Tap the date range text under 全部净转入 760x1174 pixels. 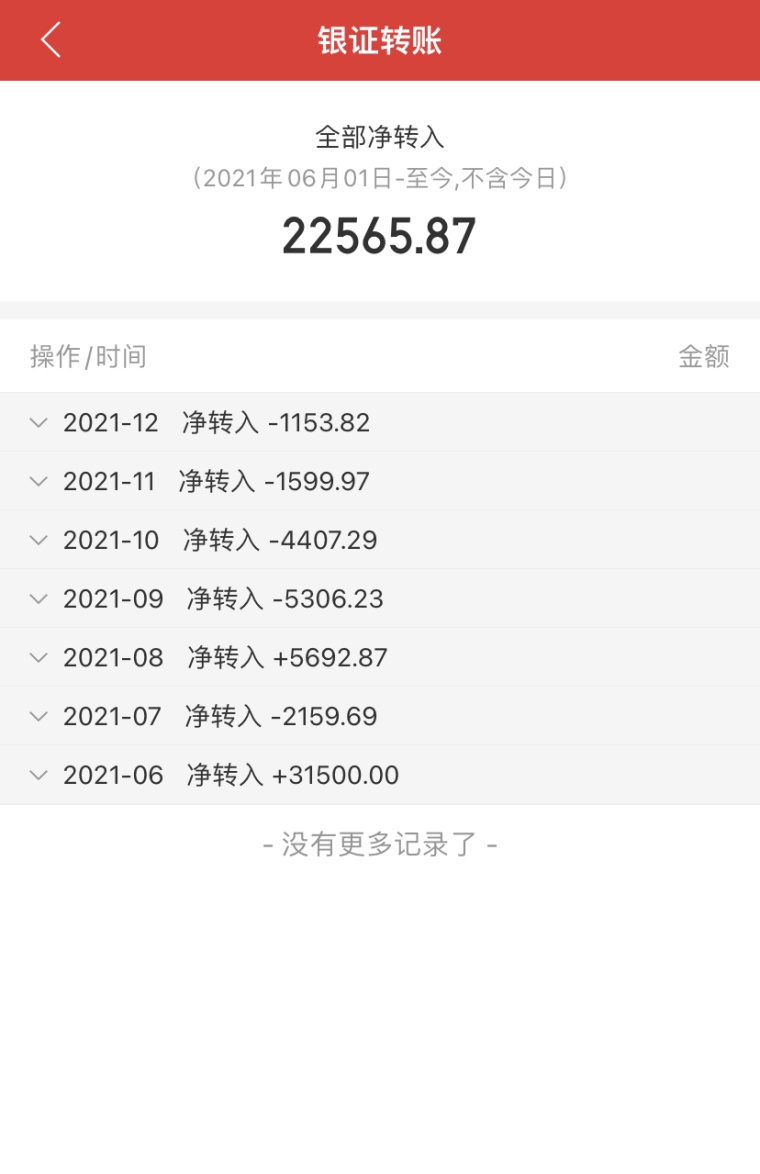point(380,178)
